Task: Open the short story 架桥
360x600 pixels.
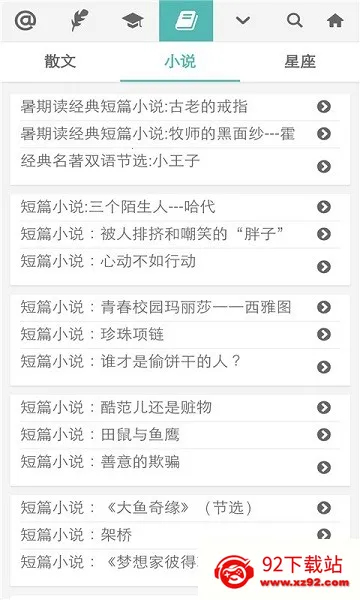Action: click(180, 535)
